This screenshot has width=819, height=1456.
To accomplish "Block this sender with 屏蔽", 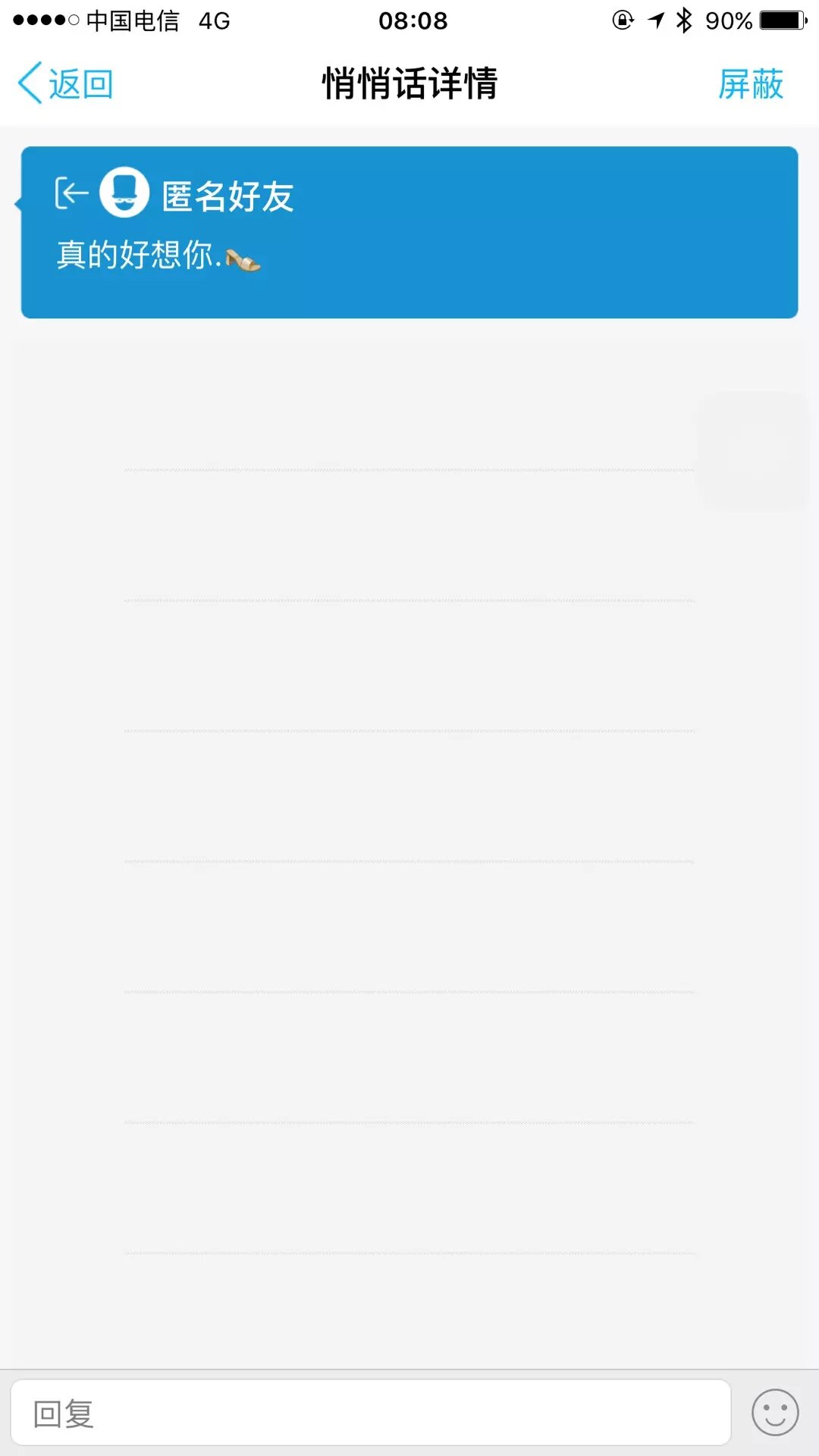I will click(750, 83).
